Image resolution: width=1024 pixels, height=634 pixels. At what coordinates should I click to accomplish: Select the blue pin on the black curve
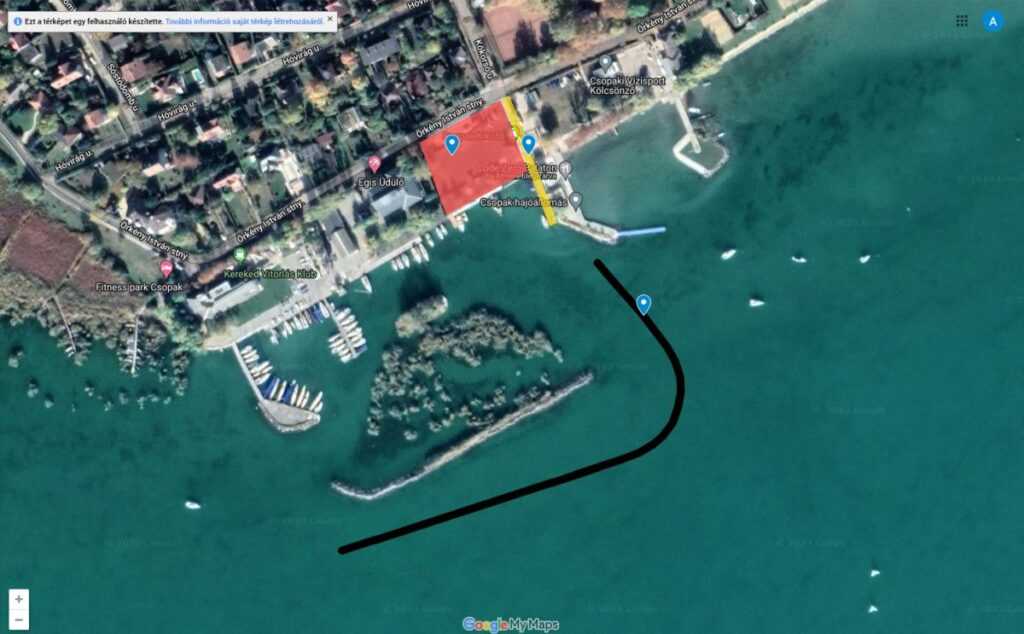(644, 303)
